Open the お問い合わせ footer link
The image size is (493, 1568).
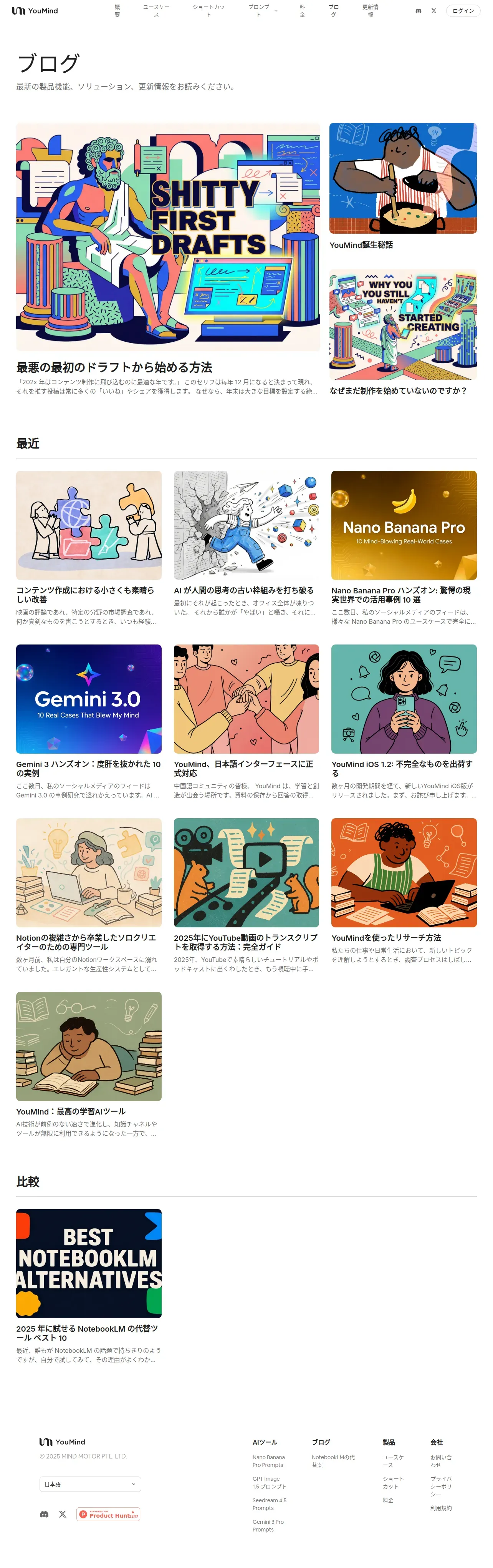[x=441, y=1461]
